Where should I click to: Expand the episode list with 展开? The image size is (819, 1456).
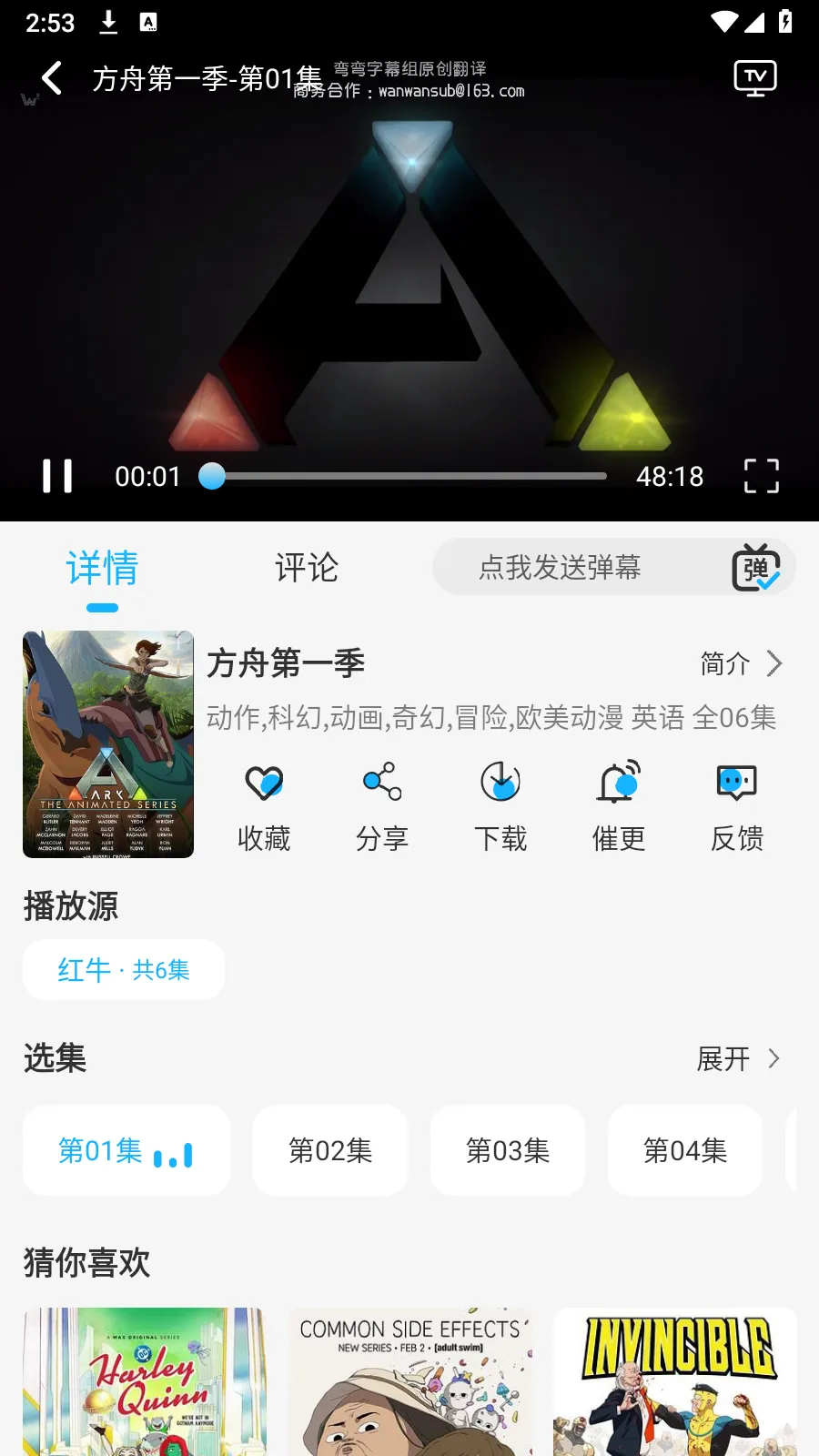point(738,1059)
